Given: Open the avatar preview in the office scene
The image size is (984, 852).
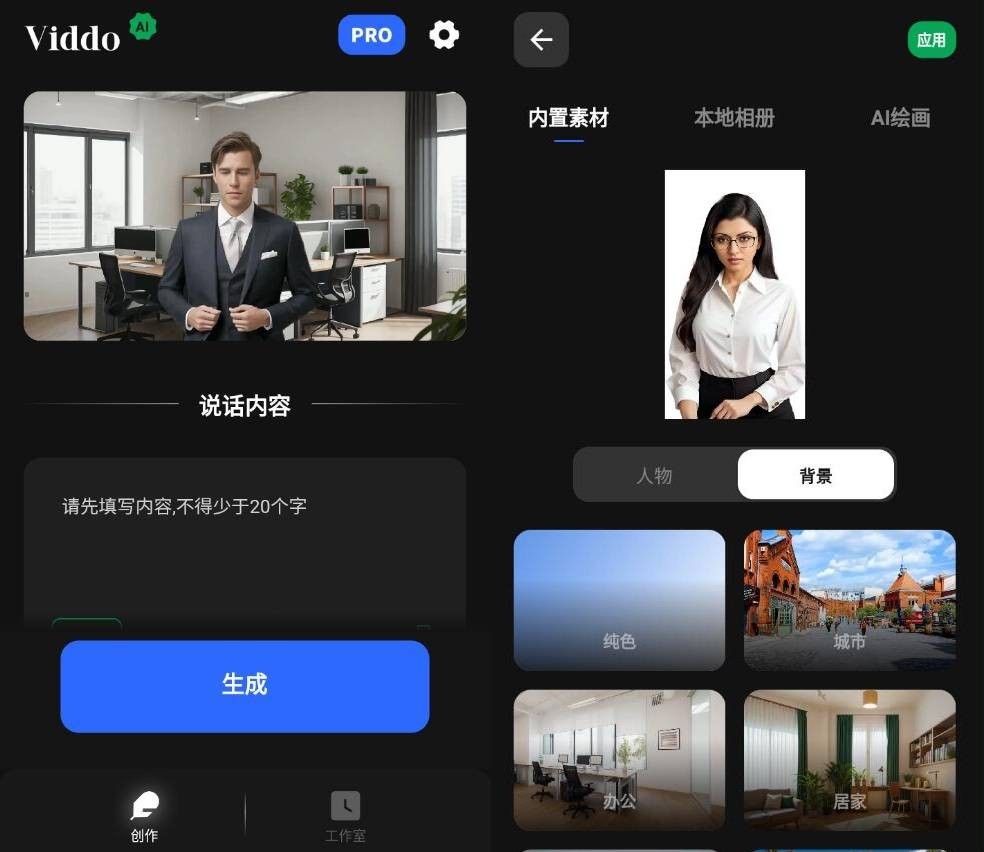Looking at the screenshot, I should point(245,216).
